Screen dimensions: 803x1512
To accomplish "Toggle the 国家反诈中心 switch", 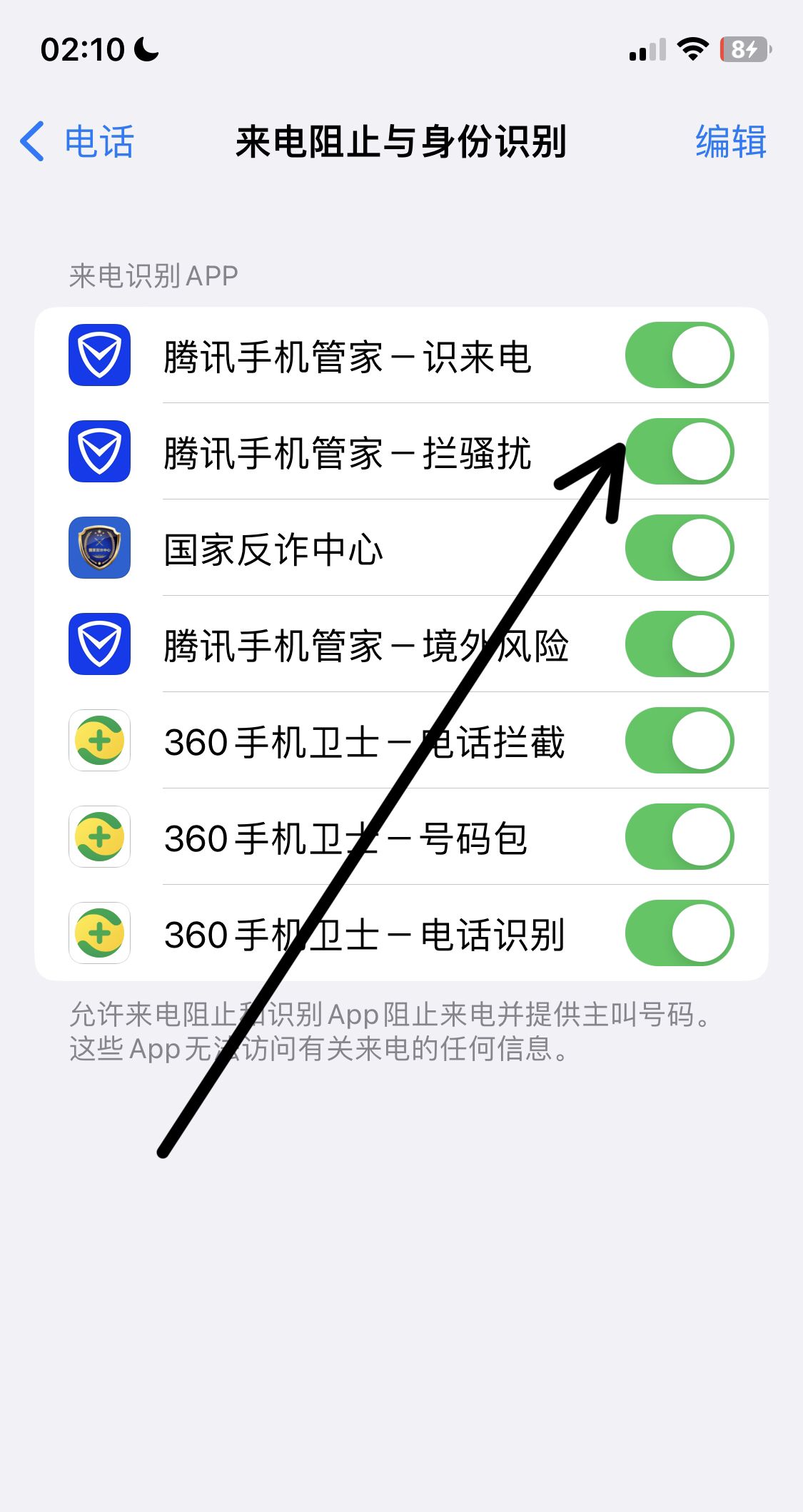I will pos(680,548).
